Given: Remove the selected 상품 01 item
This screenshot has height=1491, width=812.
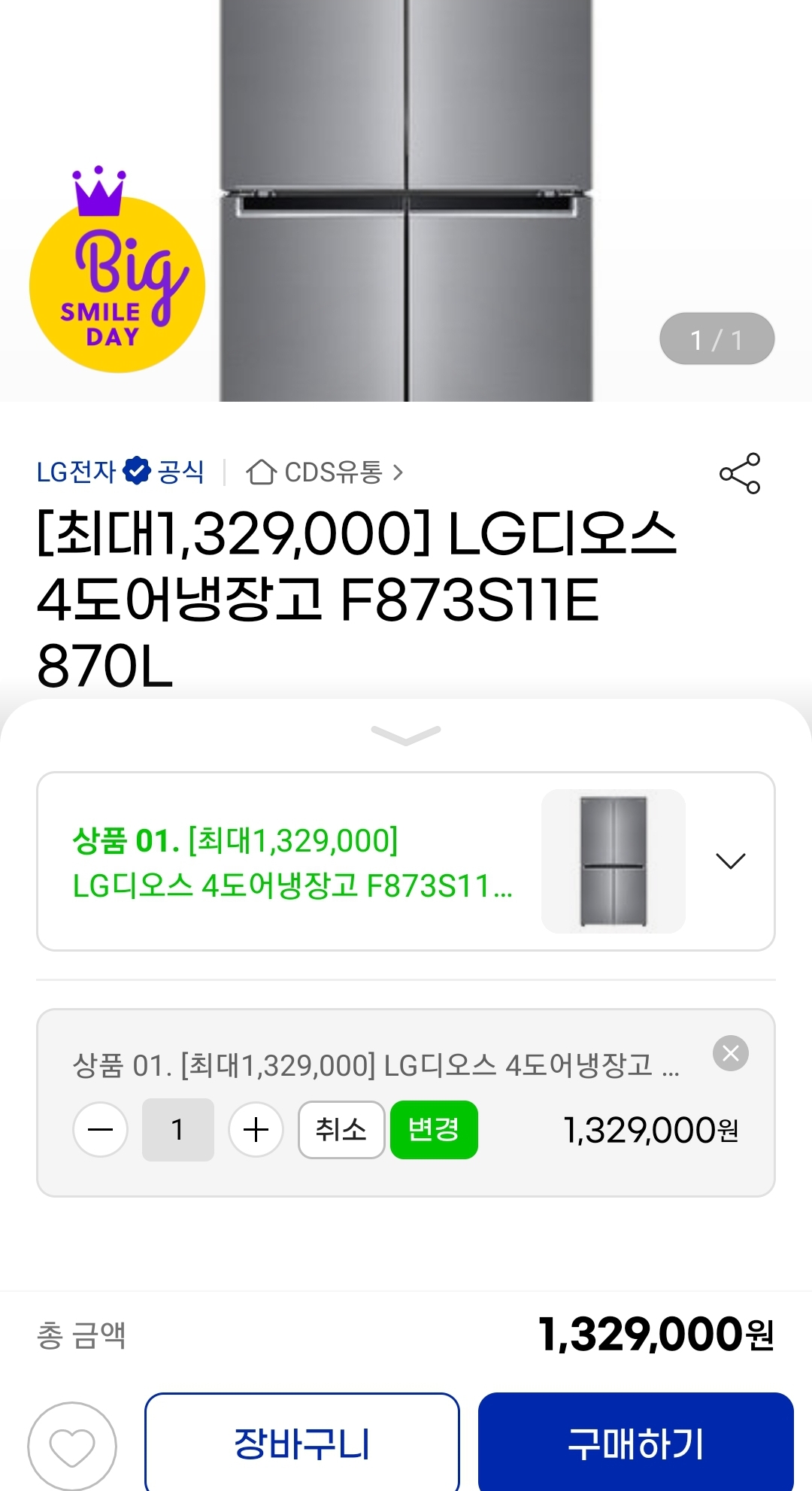Looking at the screenshot, I should pos(730,1053).
